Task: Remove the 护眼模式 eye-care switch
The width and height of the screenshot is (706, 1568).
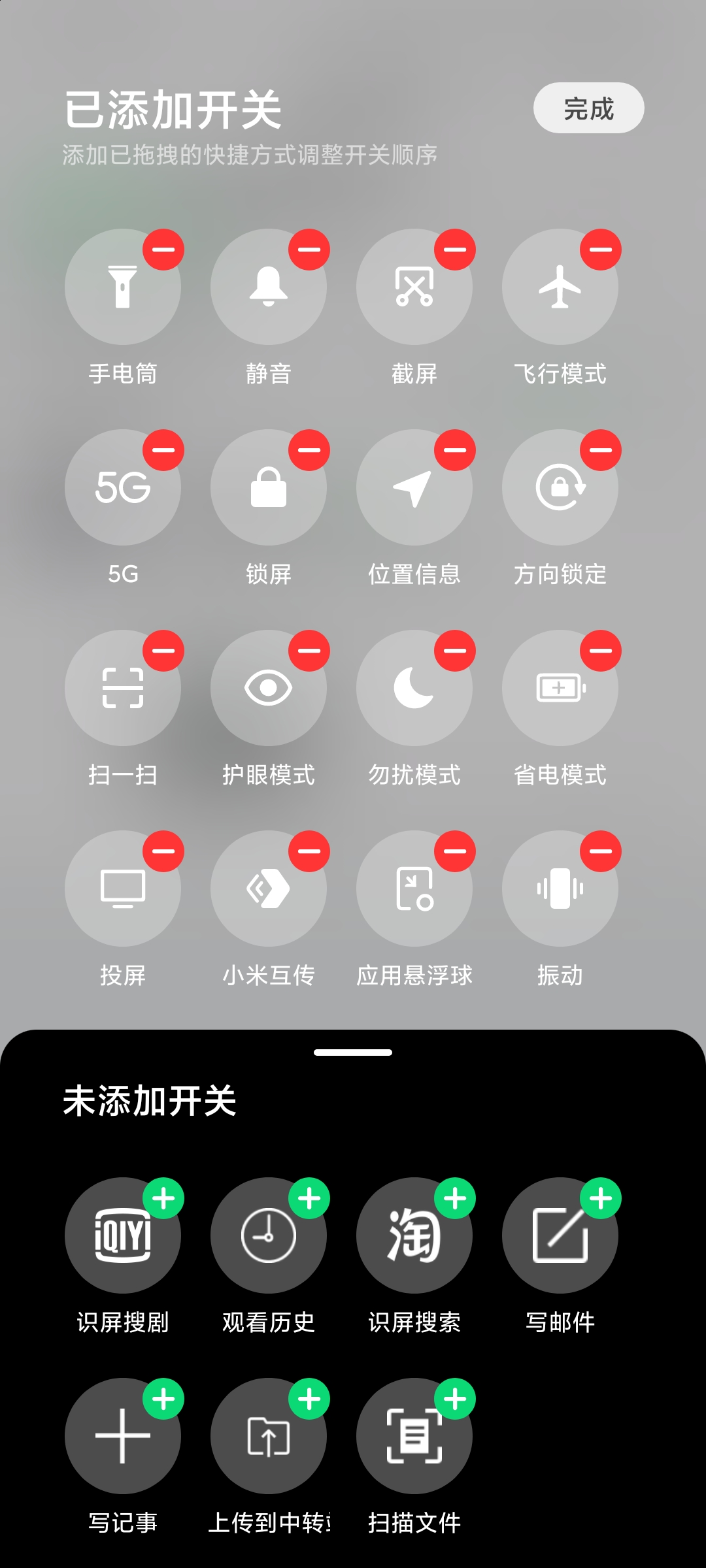Action: click(309, 651)
